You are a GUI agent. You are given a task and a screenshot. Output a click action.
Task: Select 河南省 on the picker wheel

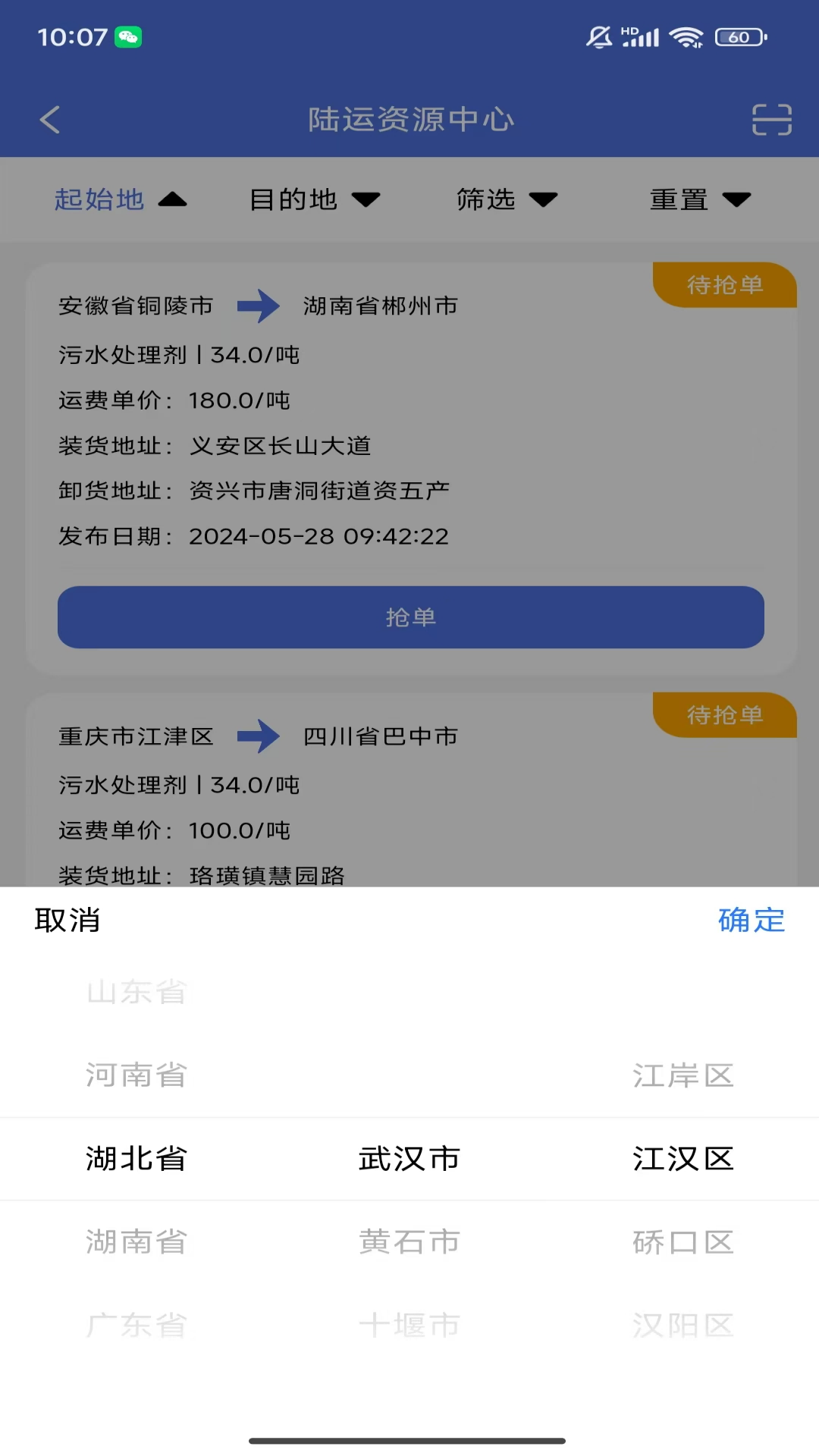click(x=135, y=1074)
